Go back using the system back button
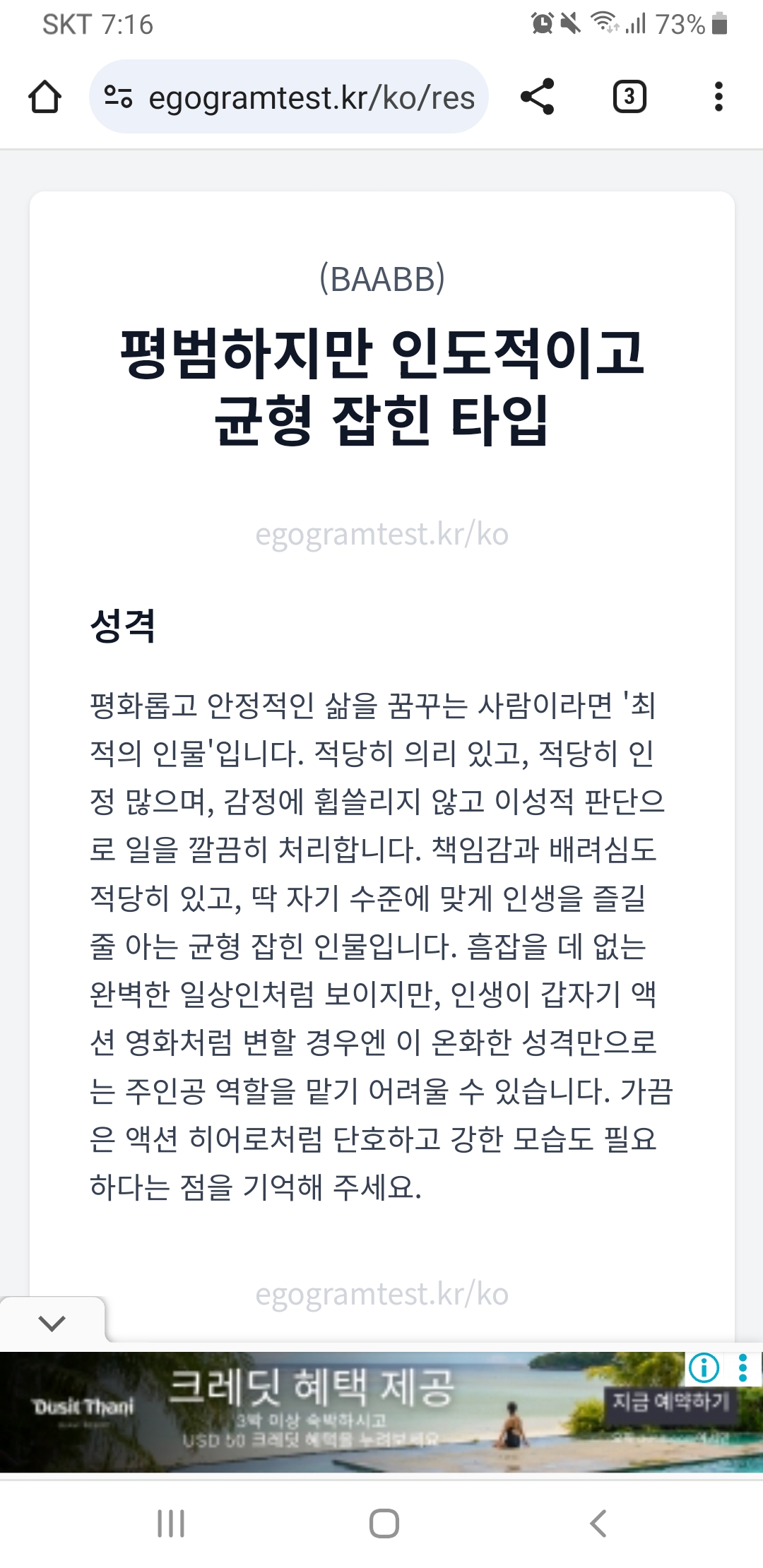This screenshot has height=1568, width=763. click(598, 1524)
